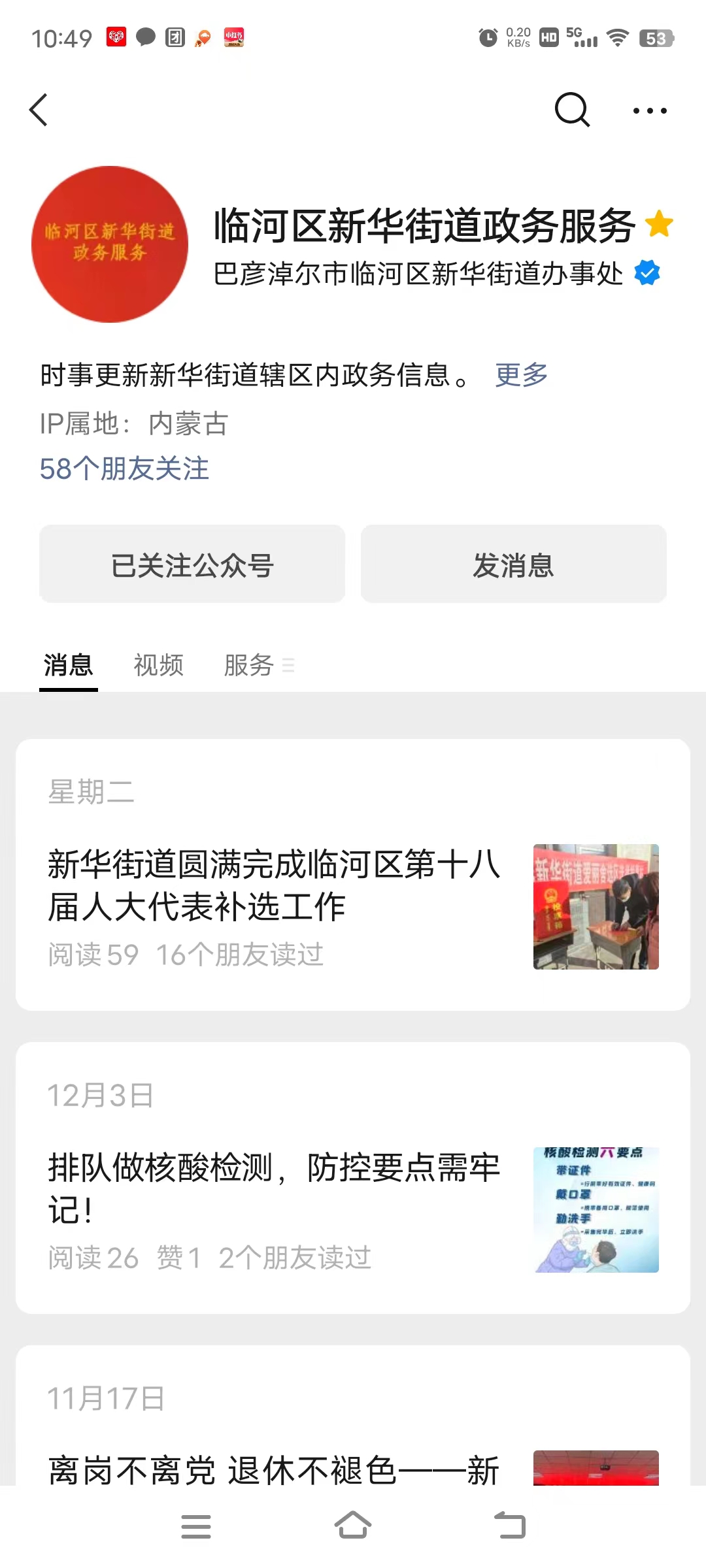Screen dimensions: 706x1568
Task: Go back using the top-left arrow
Action: coord(39,110)
